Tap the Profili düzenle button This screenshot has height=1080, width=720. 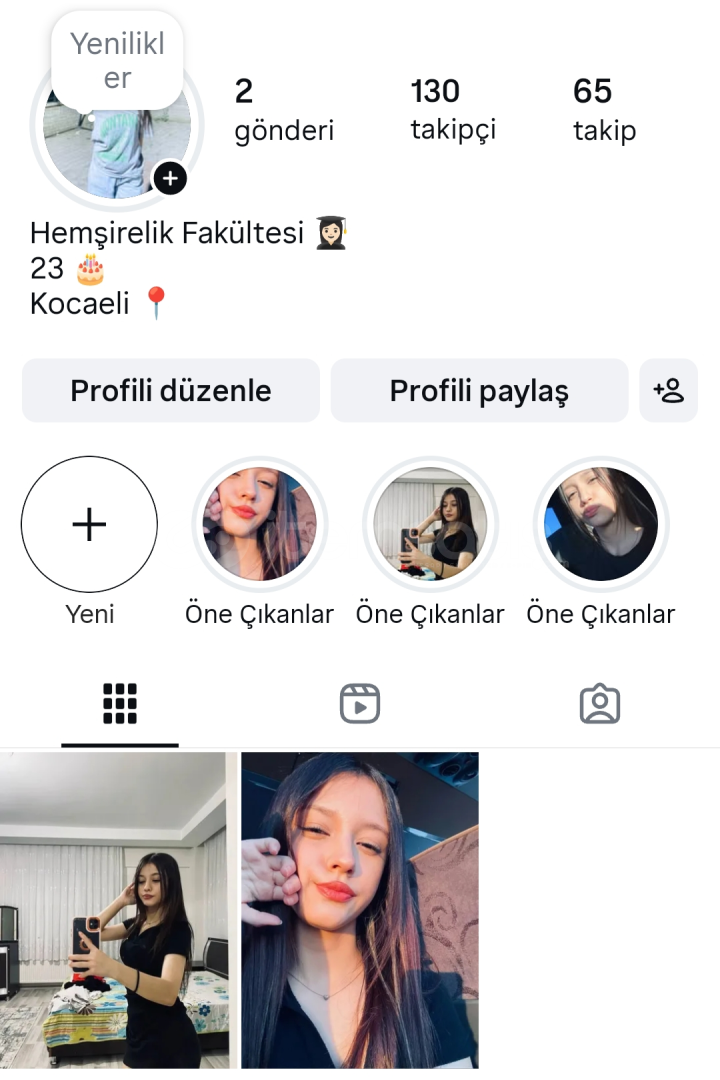point(171,390)
